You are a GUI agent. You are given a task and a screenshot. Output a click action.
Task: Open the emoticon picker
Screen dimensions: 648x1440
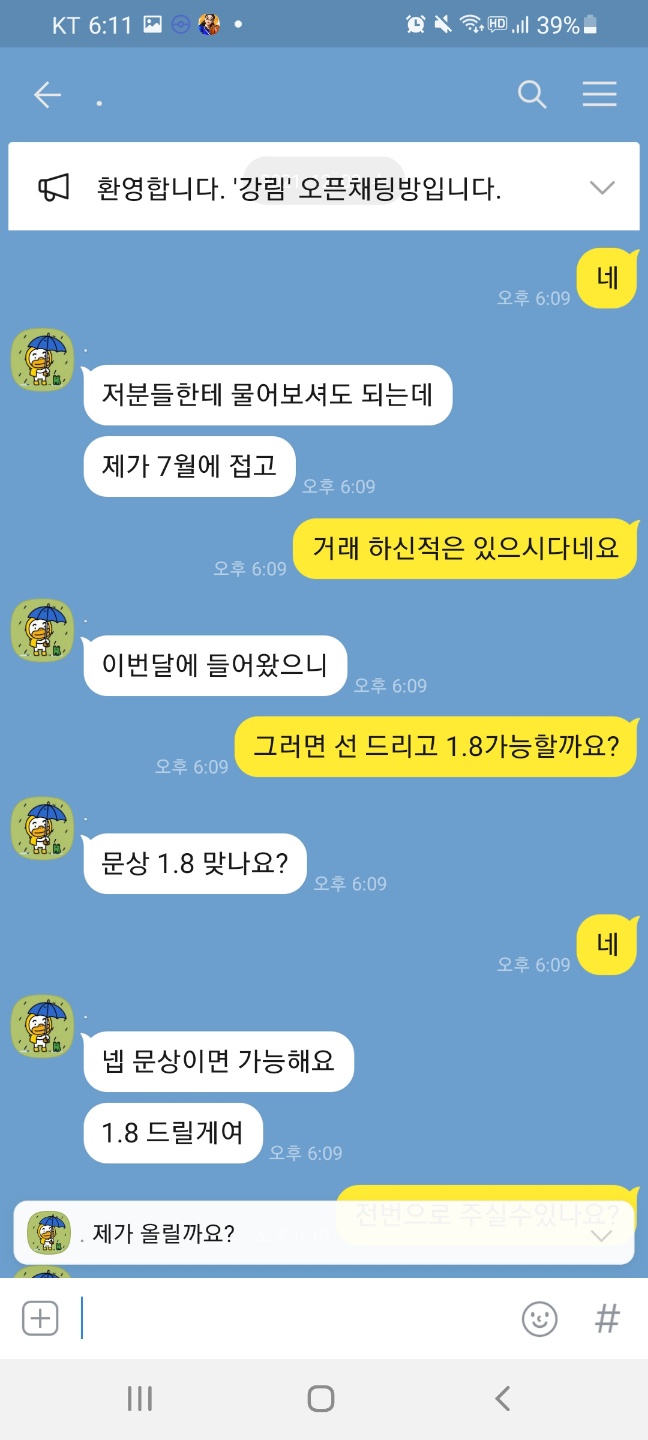[x=540, y=1319]
